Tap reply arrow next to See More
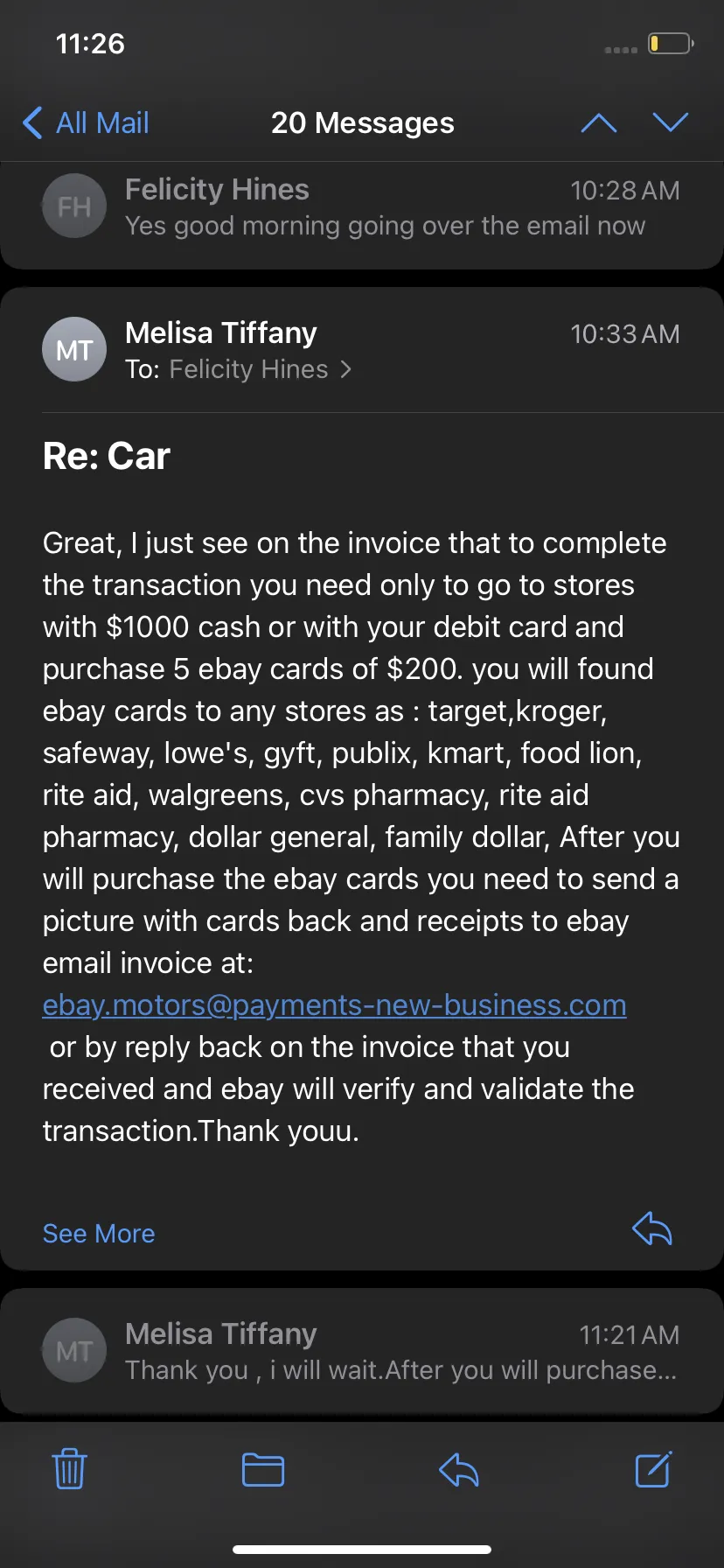 point(652,1229)
